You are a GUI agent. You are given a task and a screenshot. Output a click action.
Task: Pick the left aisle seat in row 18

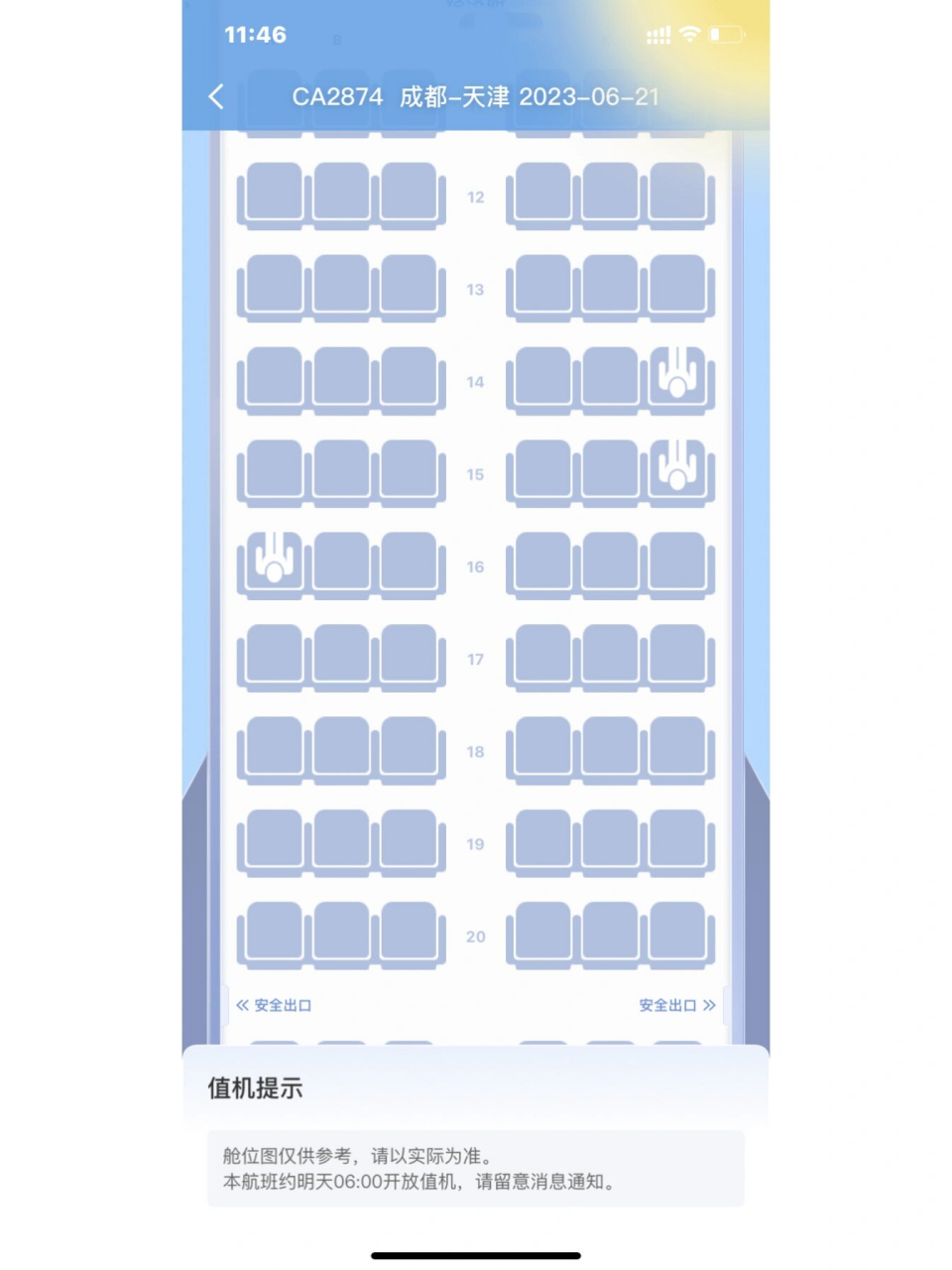[409, 747]
